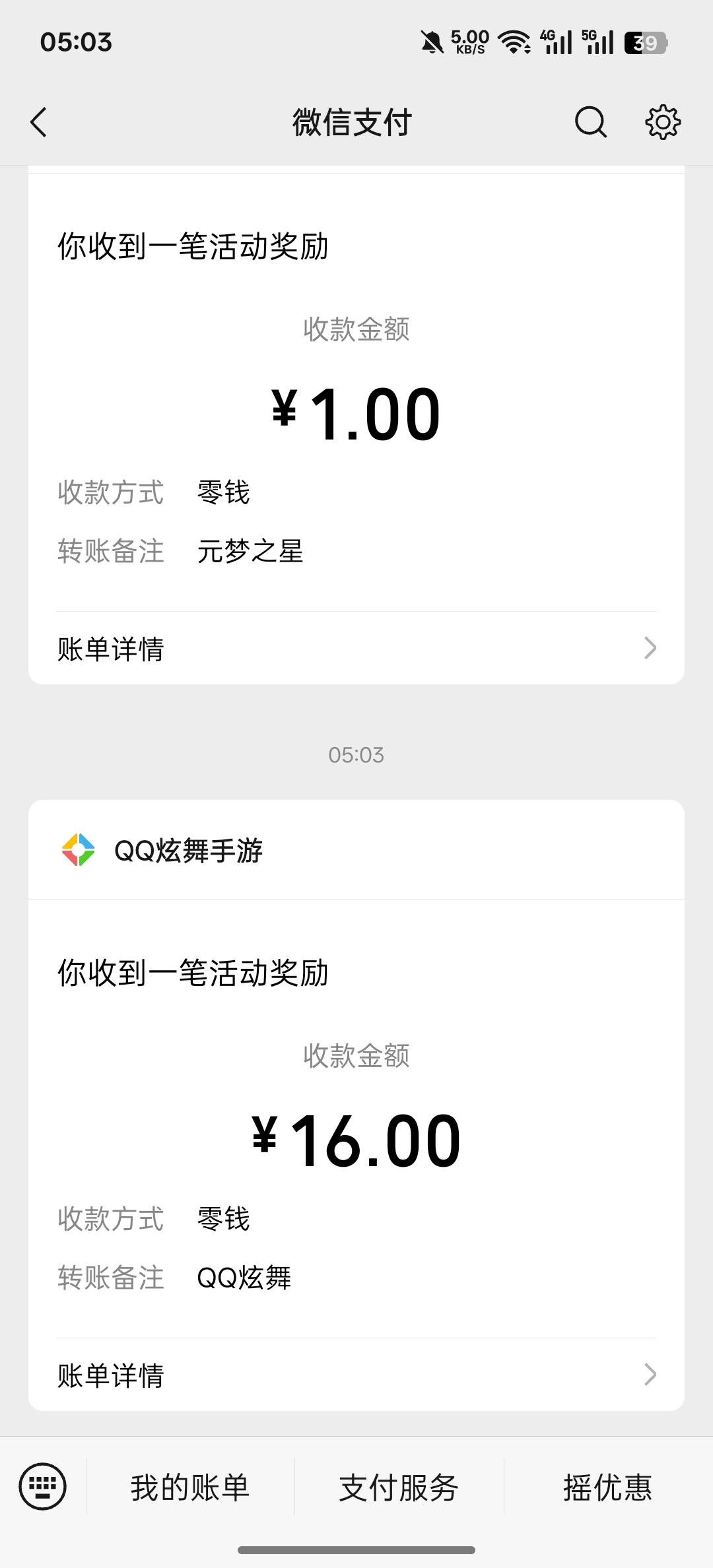The image size is (713, 1568).
Task: Go back from 微信支付
Action: click(x=39, y=122)
